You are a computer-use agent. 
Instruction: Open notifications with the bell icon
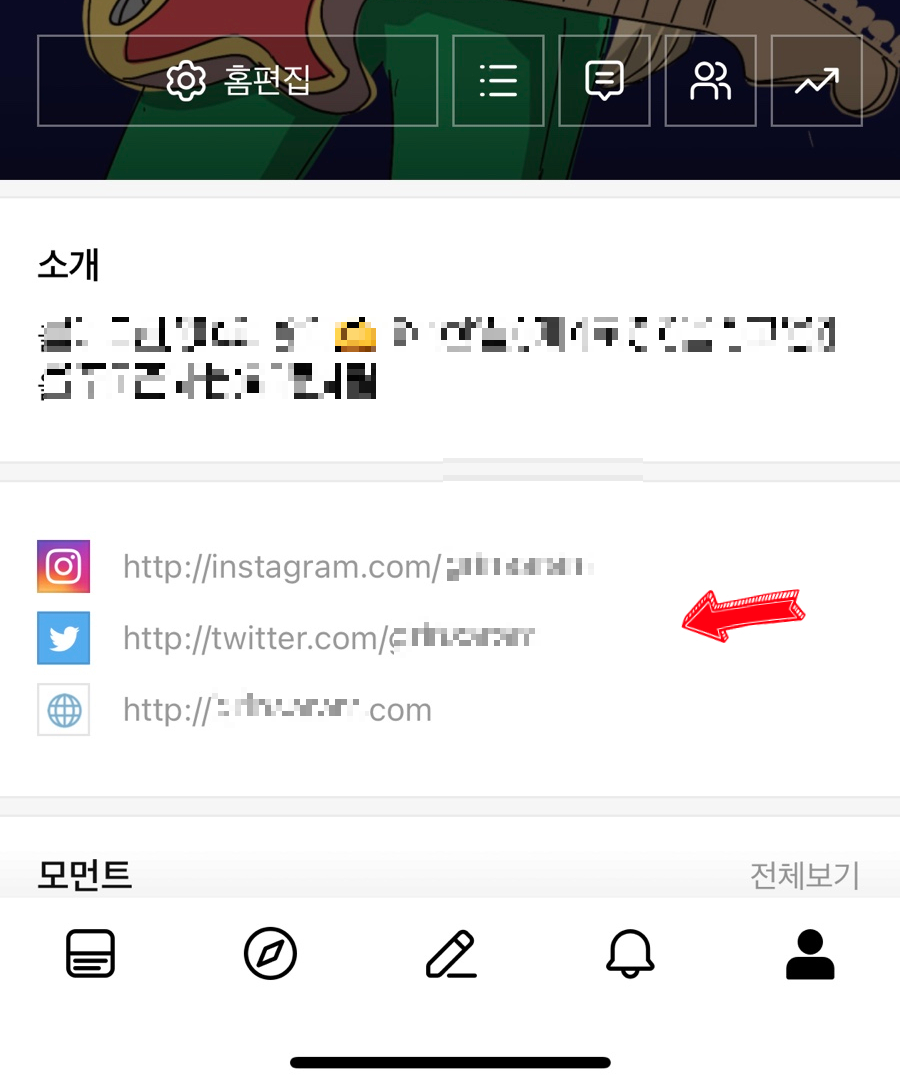pyautogui.click(x=630, y=953)
